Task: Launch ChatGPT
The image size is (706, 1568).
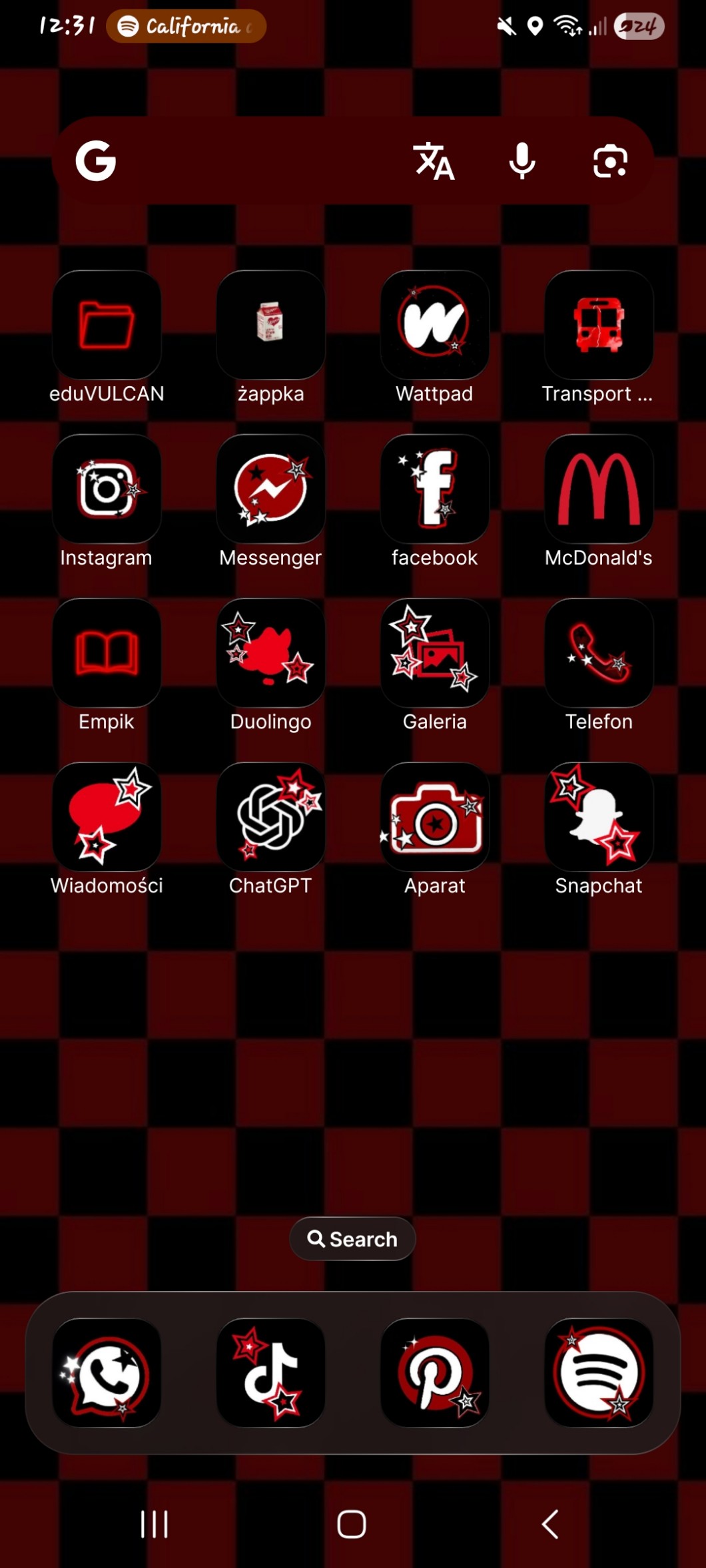Action: click(270, 816)
